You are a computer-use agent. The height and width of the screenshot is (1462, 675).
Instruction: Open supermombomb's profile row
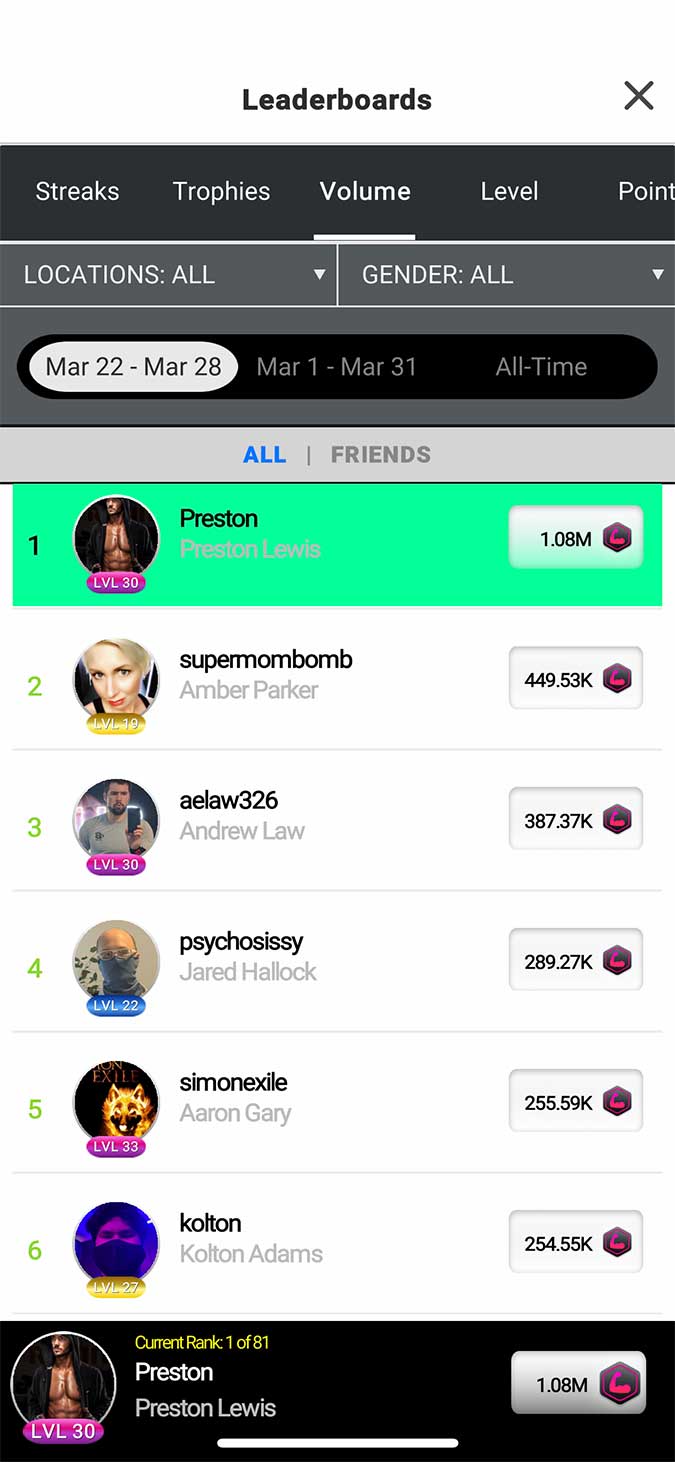[337, 679]
